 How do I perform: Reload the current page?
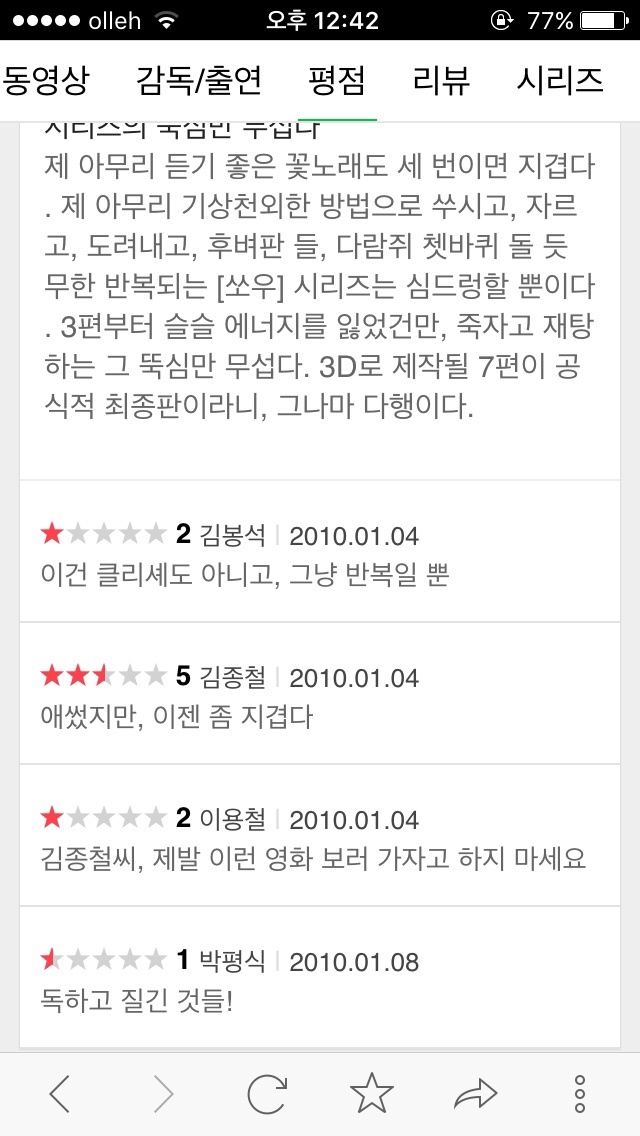267,1094
